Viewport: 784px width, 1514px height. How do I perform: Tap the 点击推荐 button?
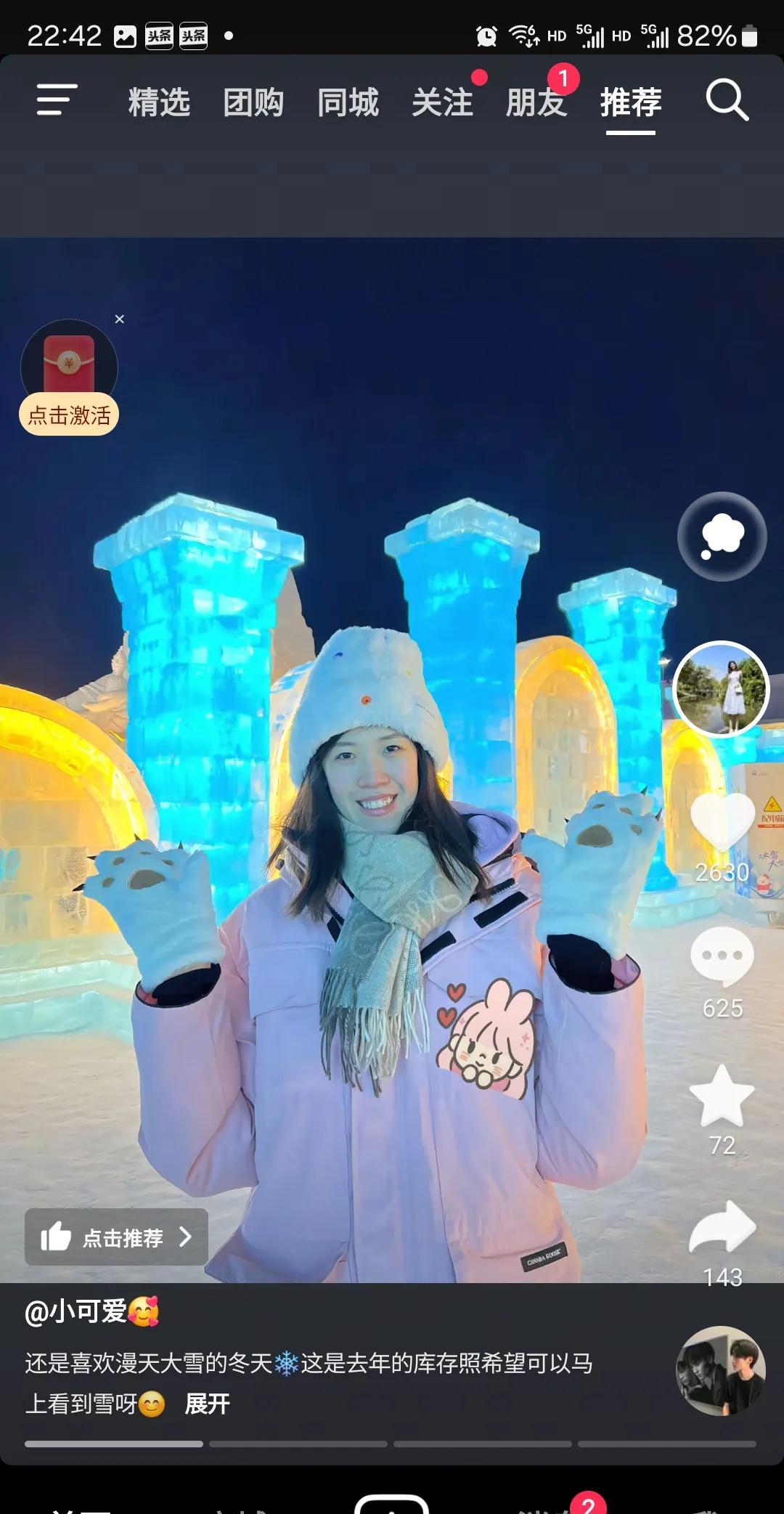(116, 1237)
